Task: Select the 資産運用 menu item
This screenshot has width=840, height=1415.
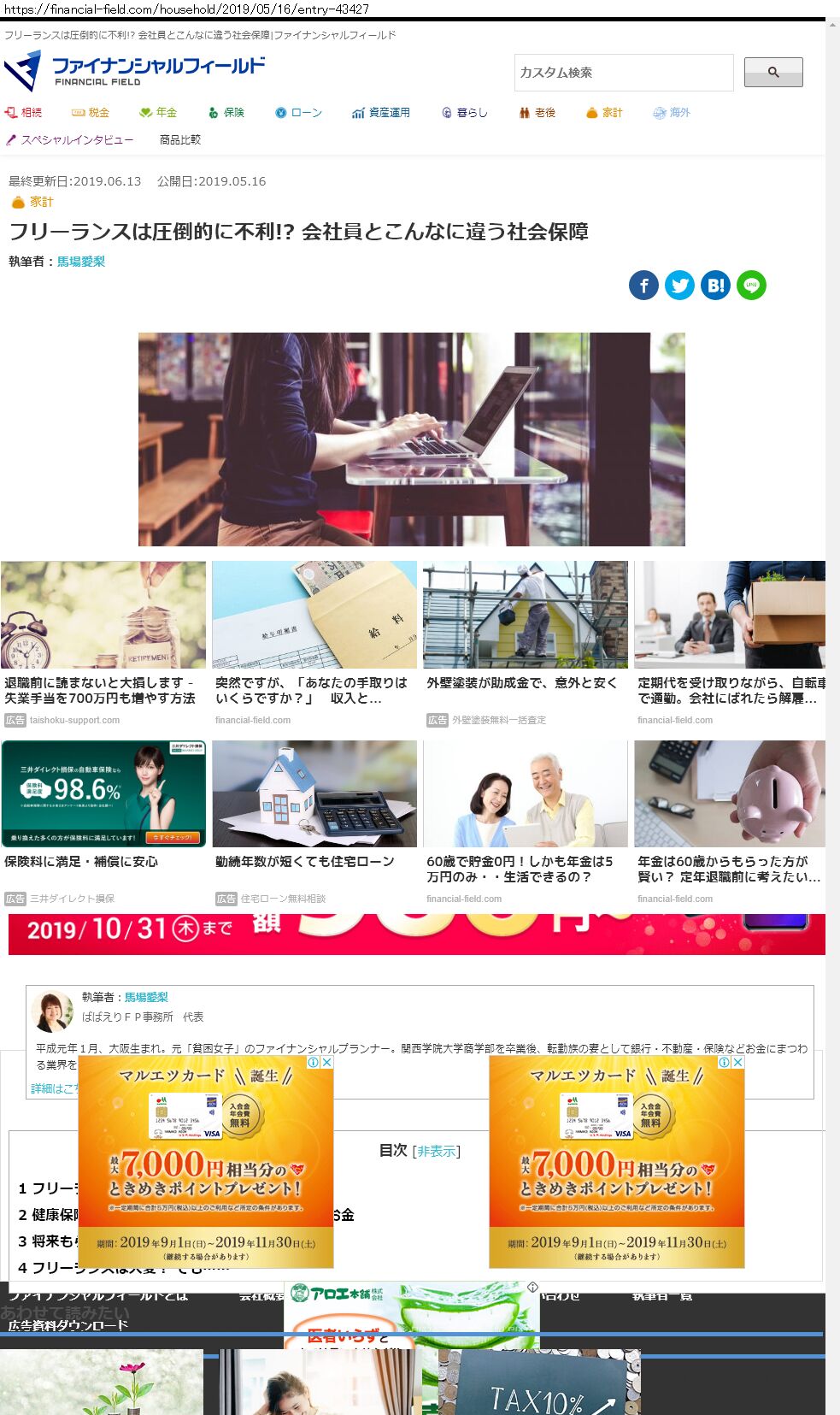Action: click(381, 112)
